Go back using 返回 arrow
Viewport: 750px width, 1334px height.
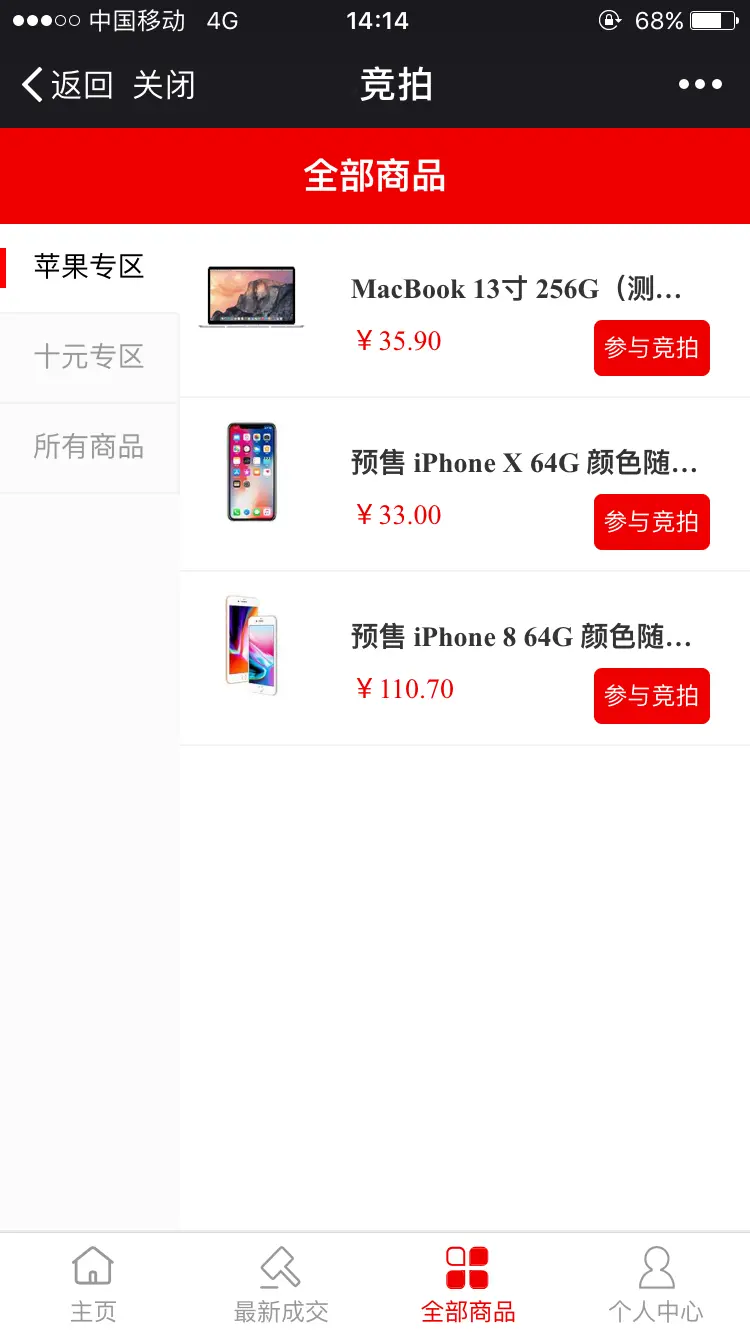pyautogui.click(x=66, y=85)
